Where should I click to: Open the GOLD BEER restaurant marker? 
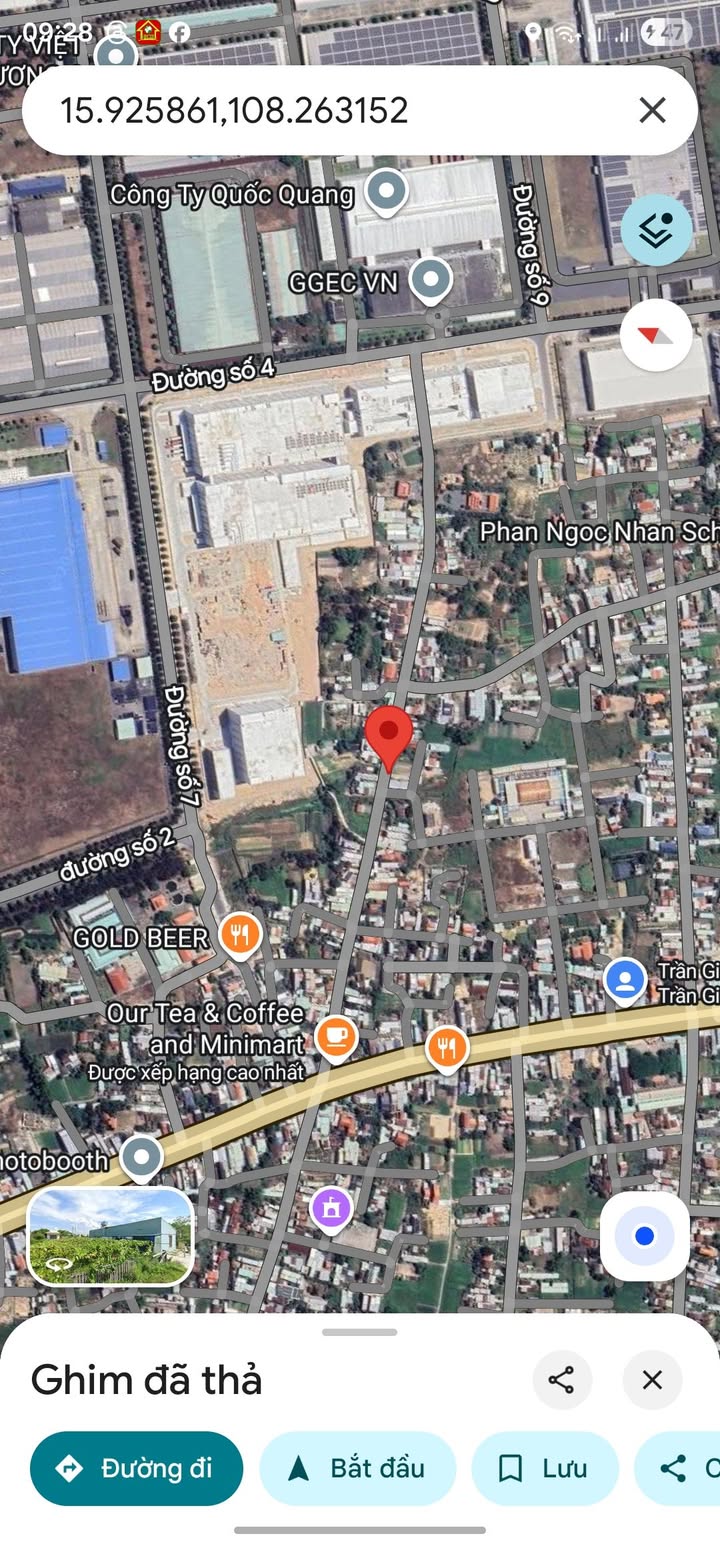click(x=239, y=937)
